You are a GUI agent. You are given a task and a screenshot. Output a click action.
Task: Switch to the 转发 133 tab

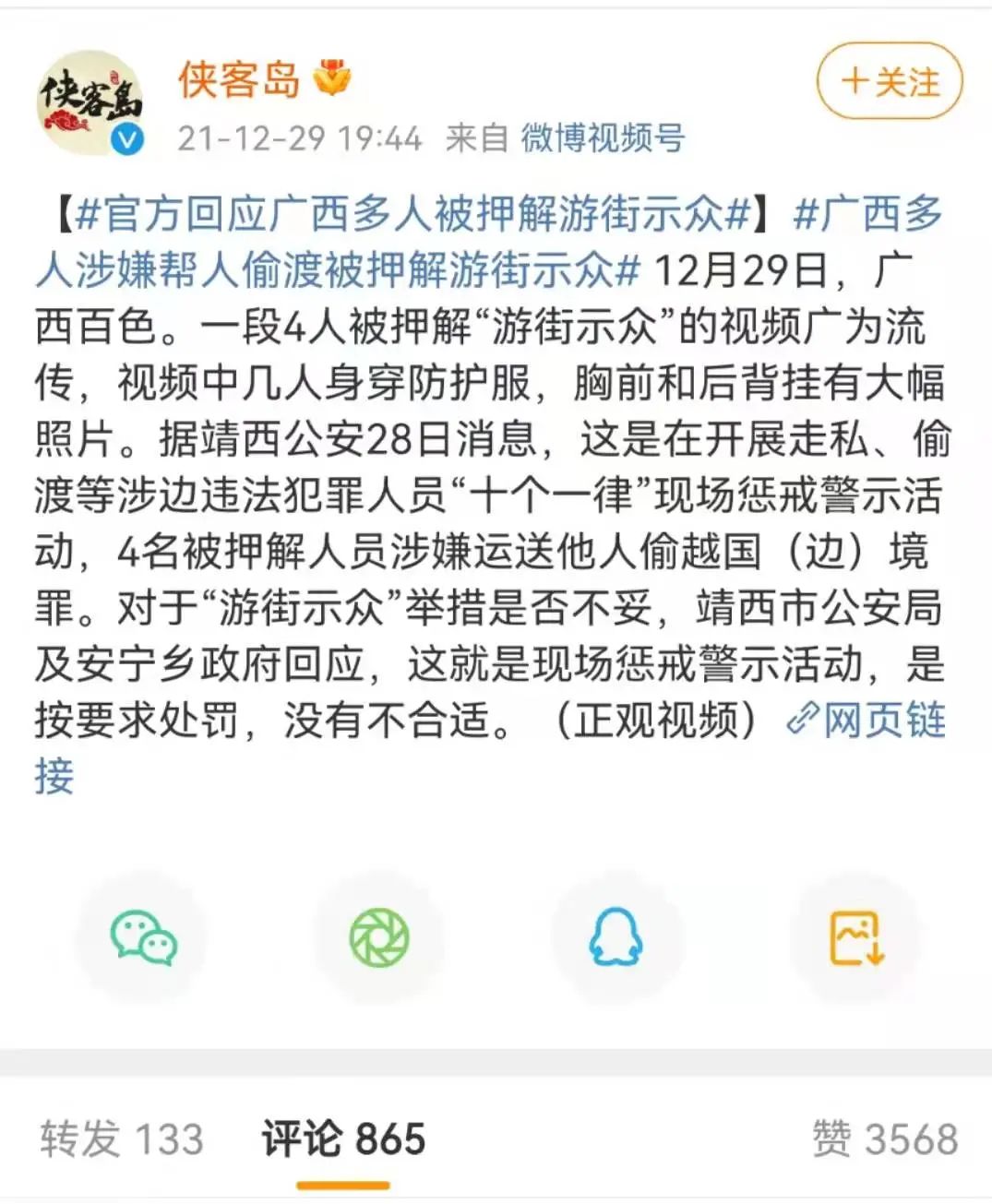pos(121,1138)
